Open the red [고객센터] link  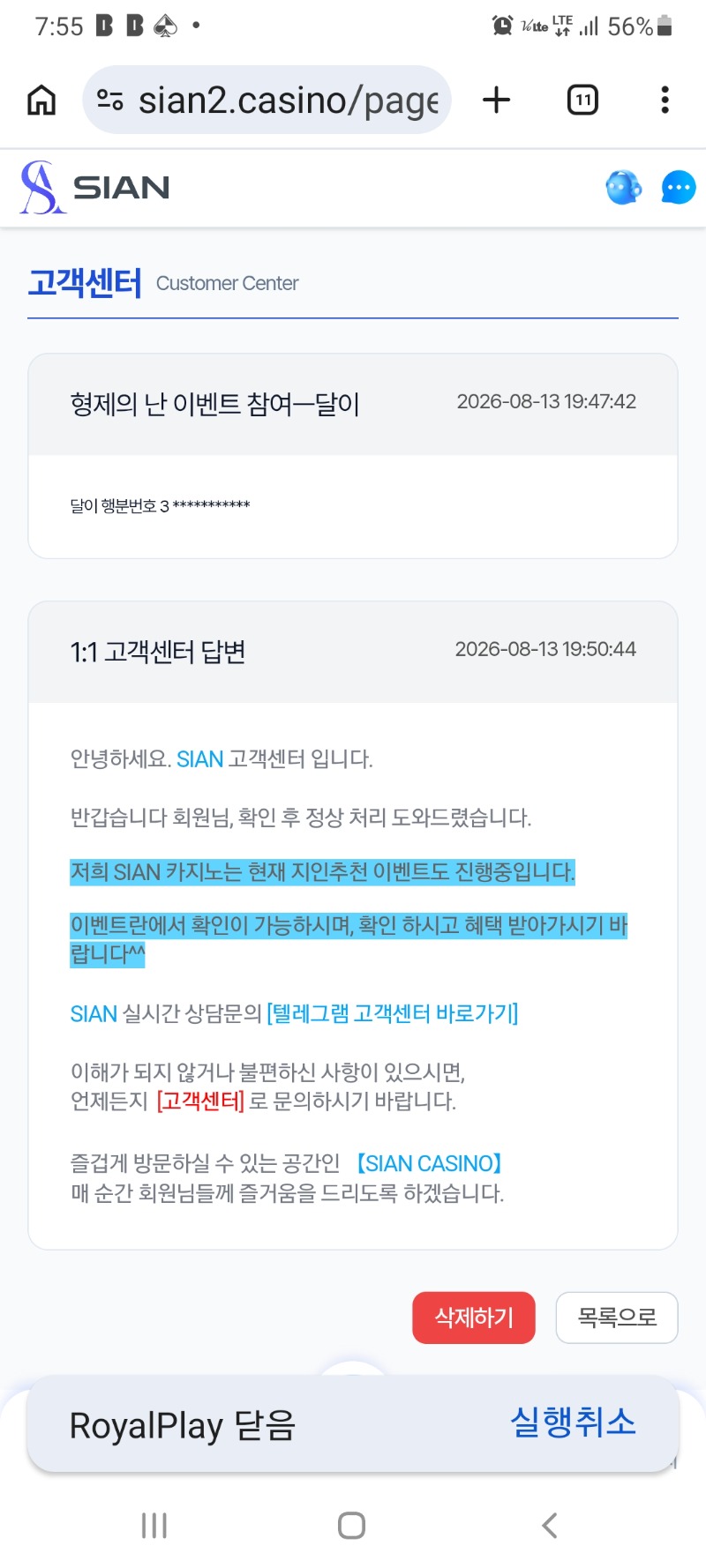tap(200, 1101)
